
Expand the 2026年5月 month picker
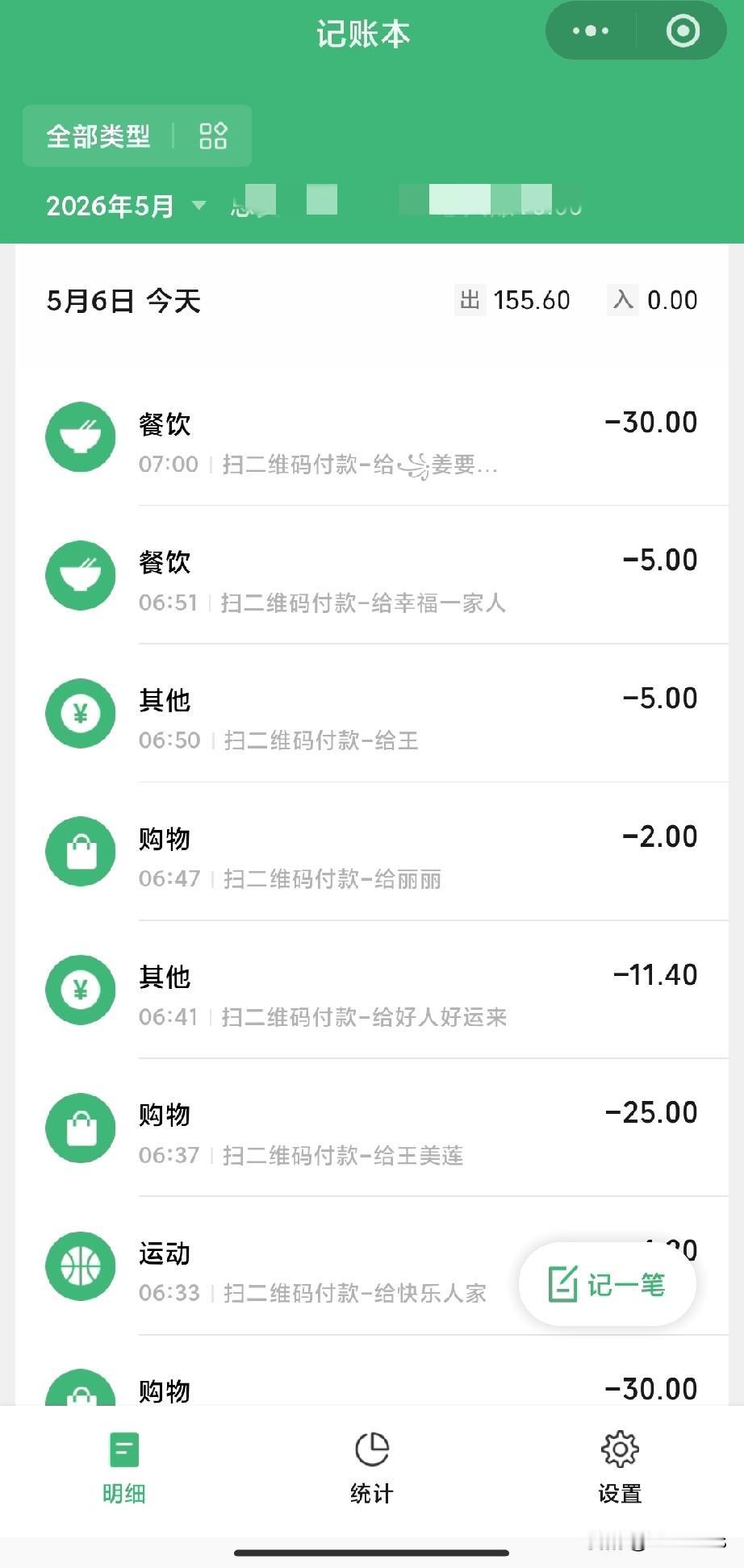126,206
